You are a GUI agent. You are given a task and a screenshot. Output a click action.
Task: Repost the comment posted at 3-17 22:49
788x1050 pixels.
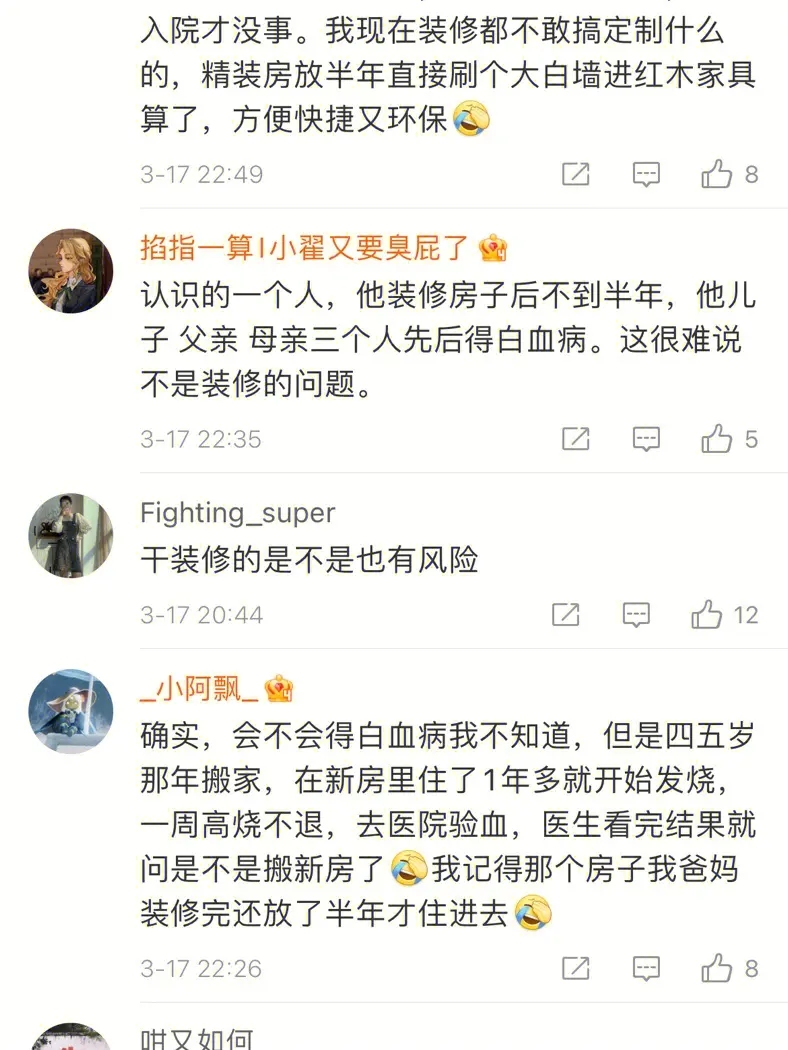point(575,175)
